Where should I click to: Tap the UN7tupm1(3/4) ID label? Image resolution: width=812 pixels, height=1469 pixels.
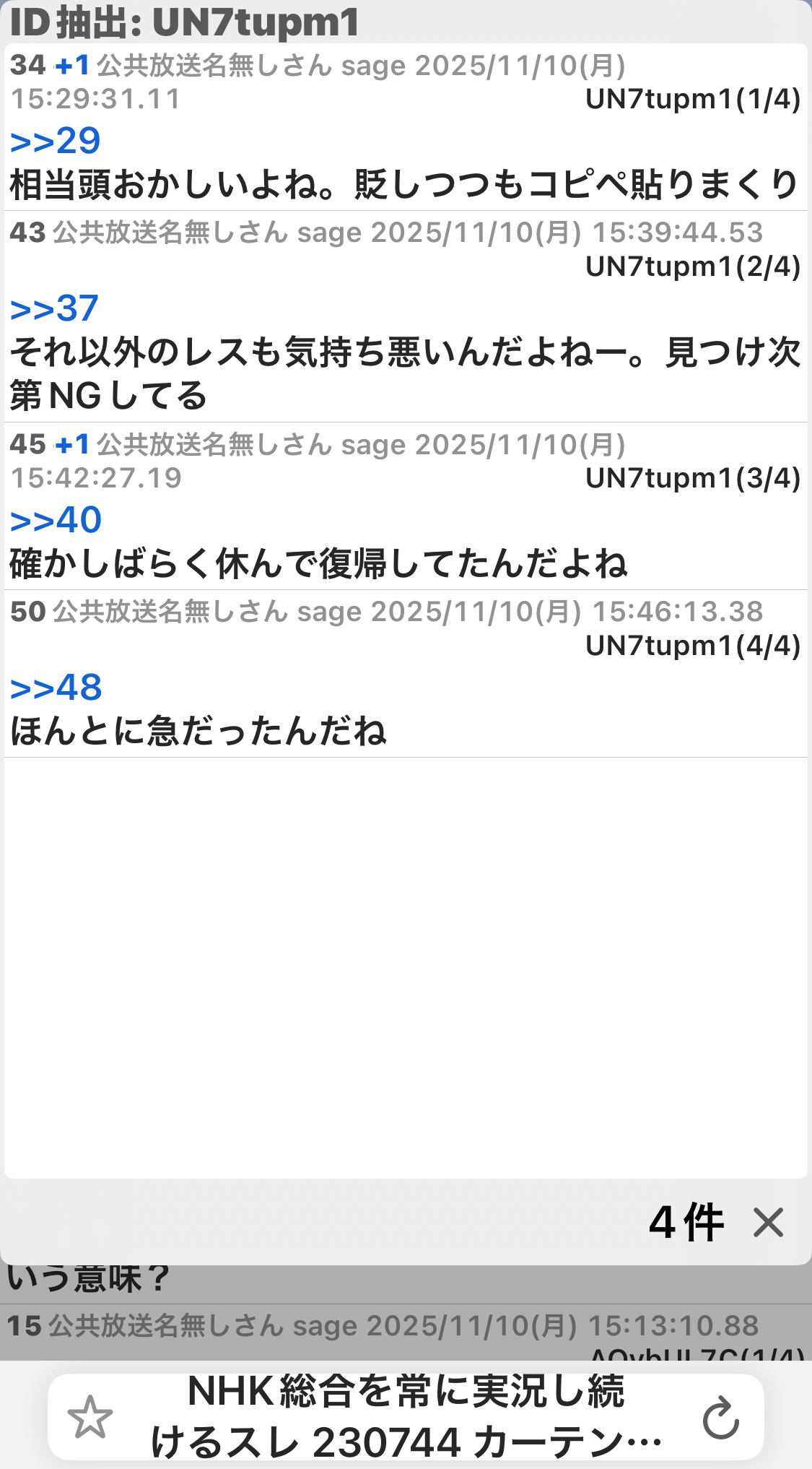pyautogui.click(x=692, y=478)
